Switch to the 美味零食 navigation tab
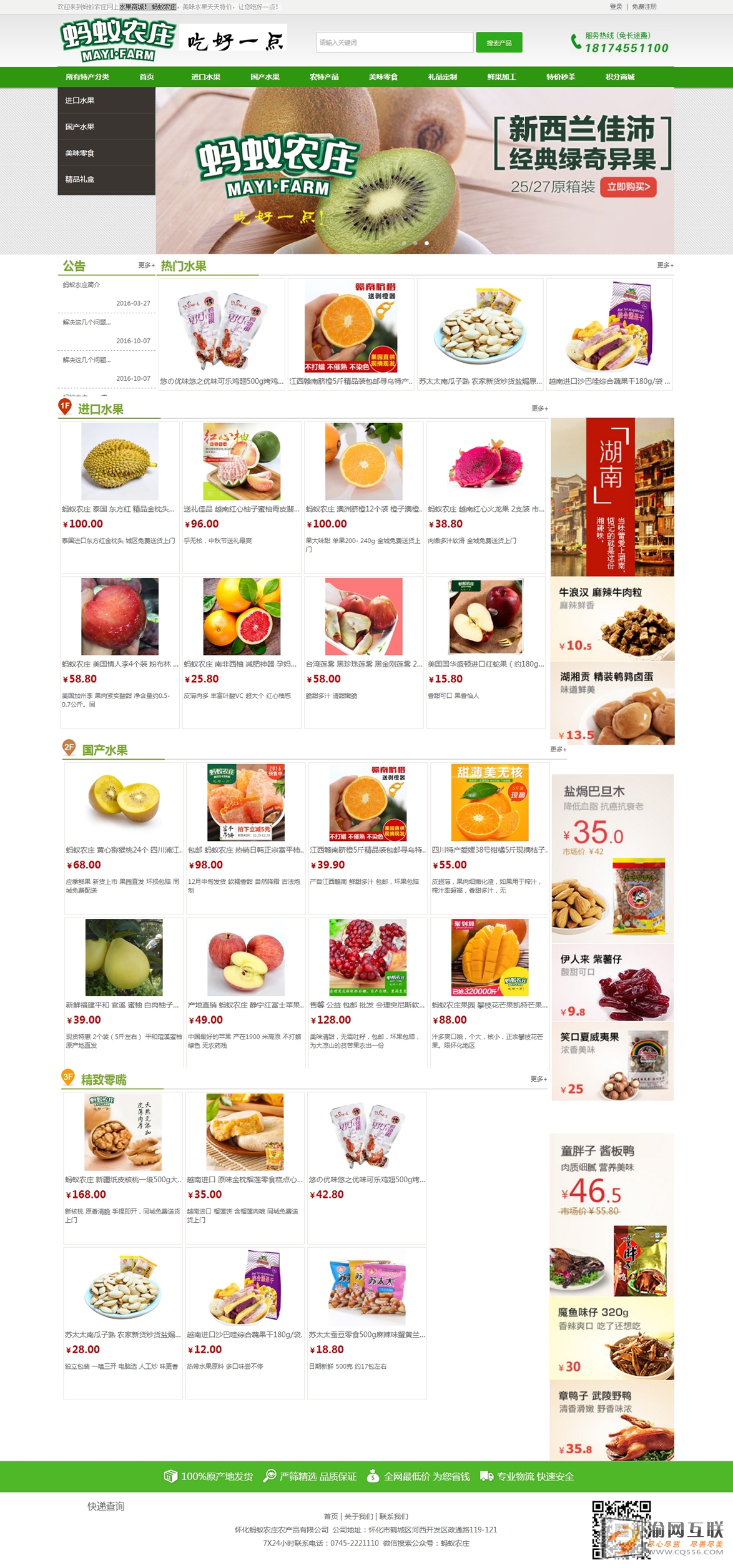This screenshot has width=733, height=1568. point(383,77)
